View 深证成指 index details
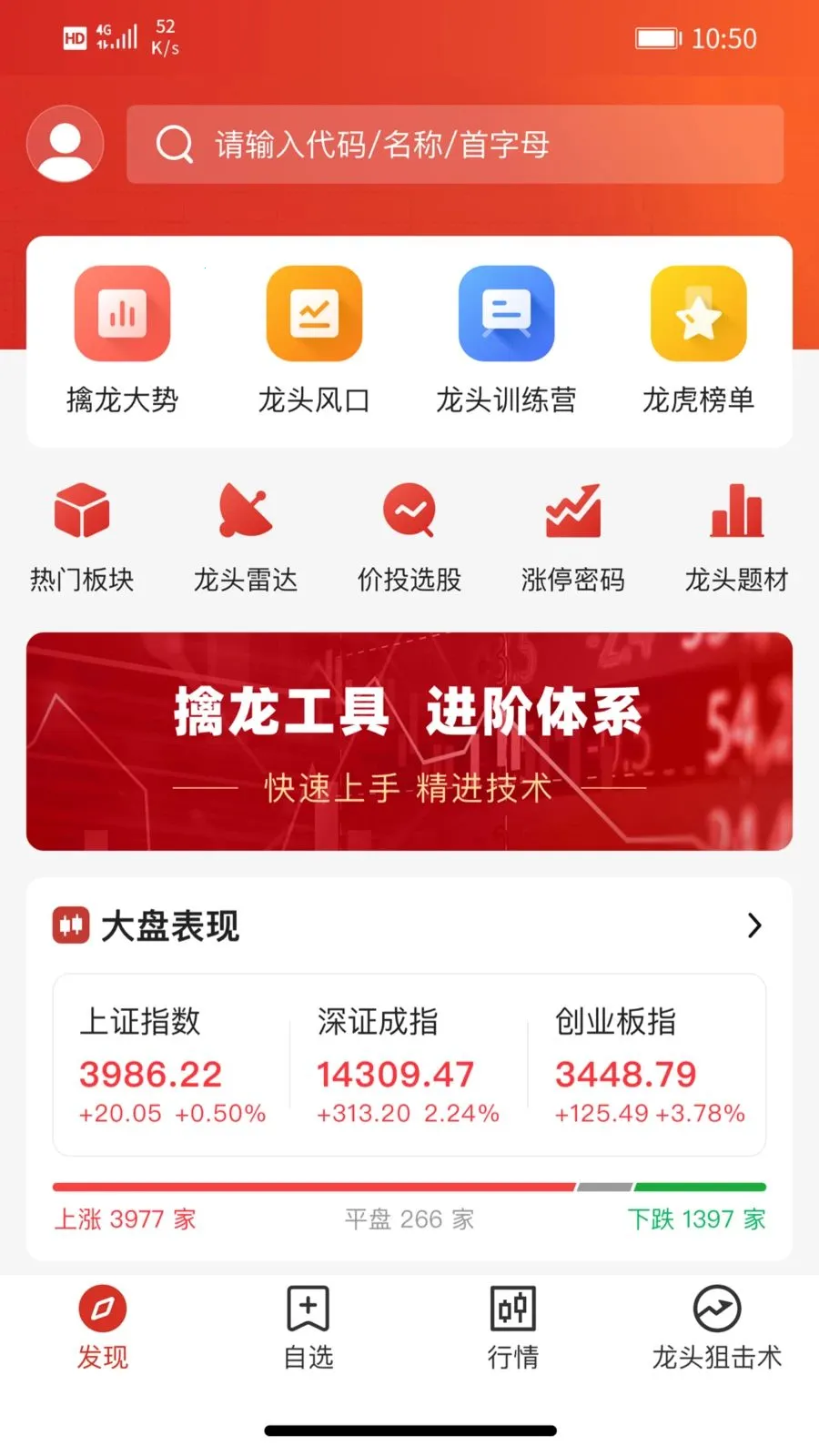This screenshot has width=819, height=1456. pyautogui.click(x=408, y=1065)
